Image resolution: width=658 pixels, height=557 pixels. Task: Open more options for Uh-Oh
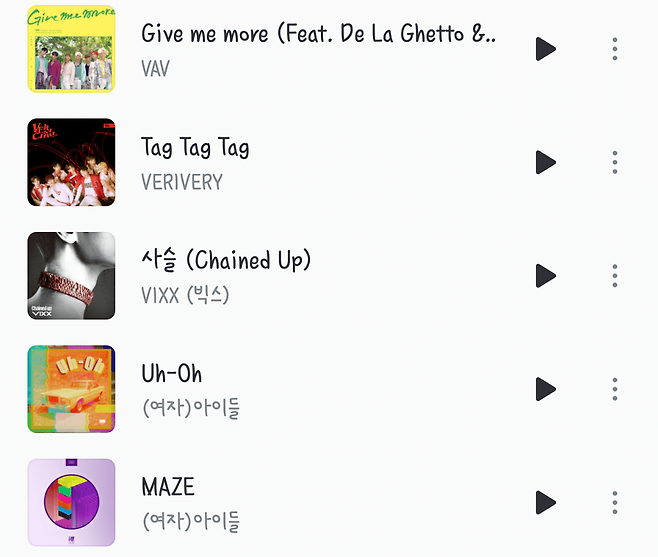[614, 389]
